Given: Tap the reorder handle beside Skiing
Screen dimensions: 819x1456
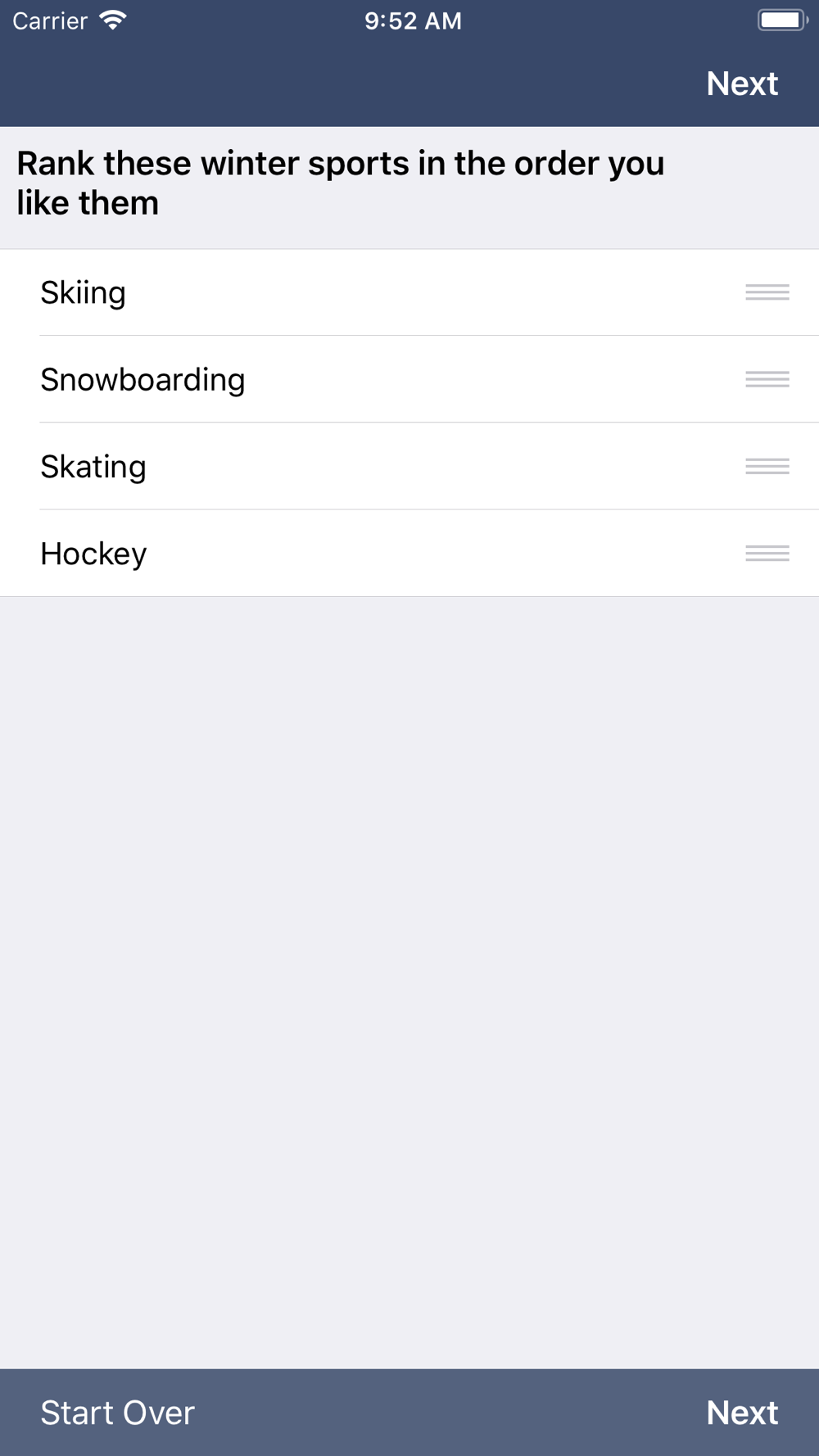Looking at the screenshot, I should [x=767, y=292].
